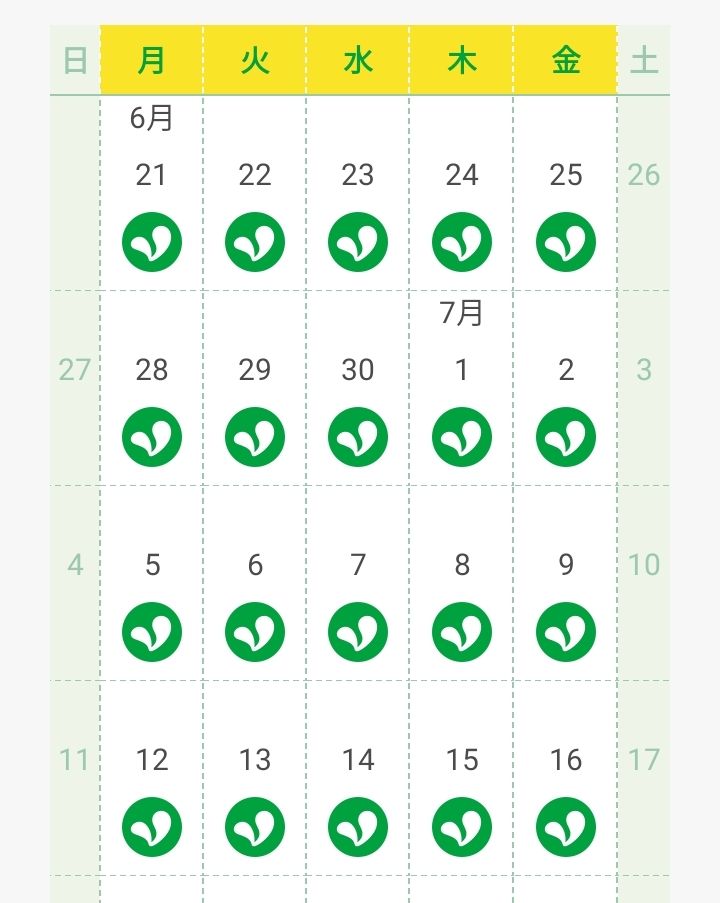The width and height of the screenshot is (720, 903).
Task: Select the heart icon on July 13
Action: click(255, 827)
